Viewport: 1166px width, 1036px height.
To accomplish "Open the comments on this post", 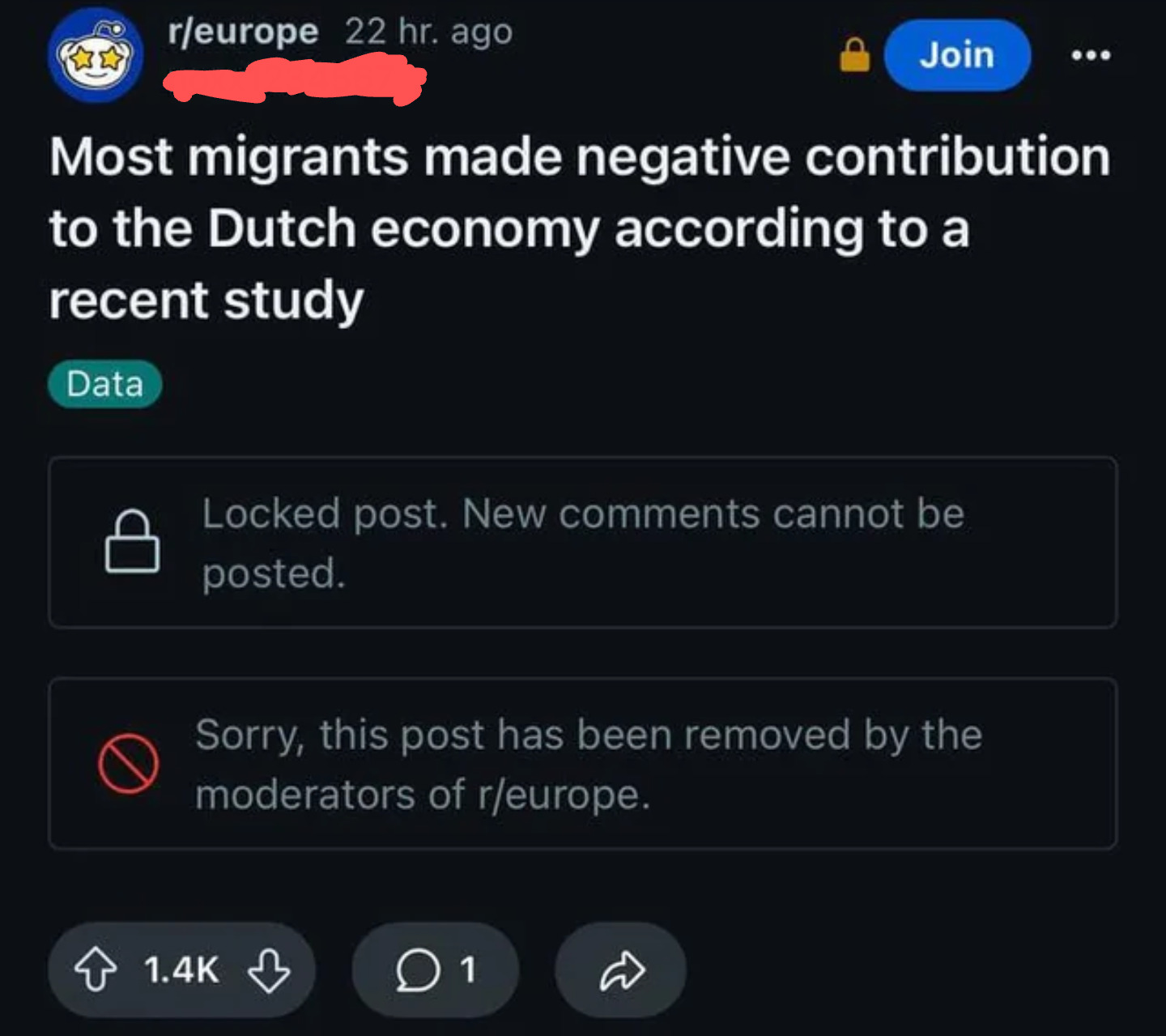I will click(x=435, y=970).
